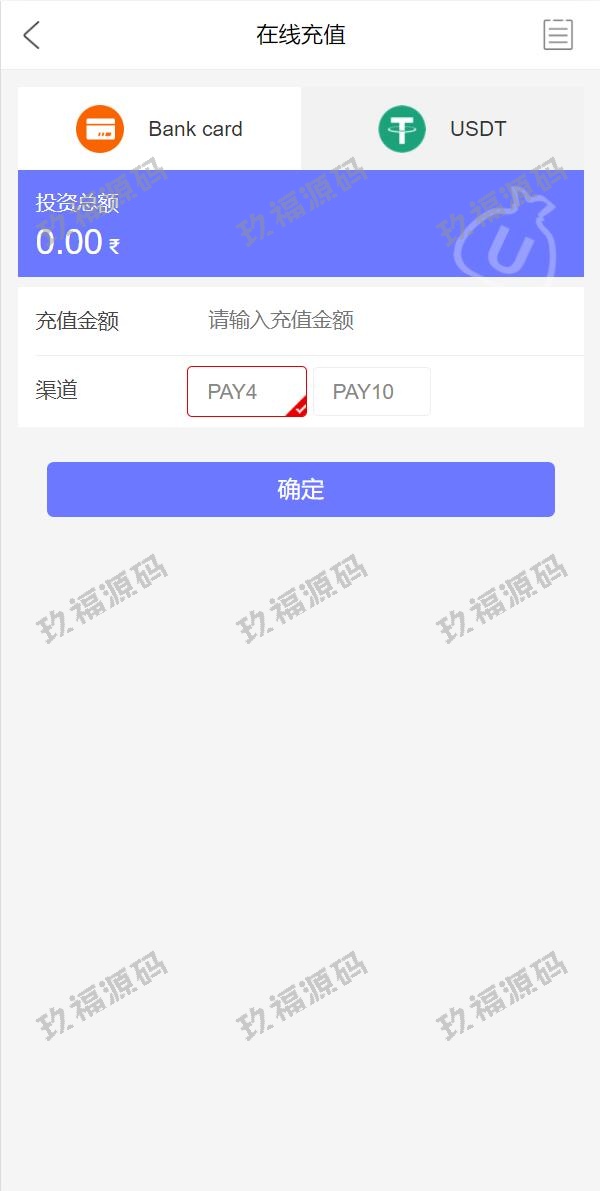Choose the PAY10 channel

(x=371, y=392)
